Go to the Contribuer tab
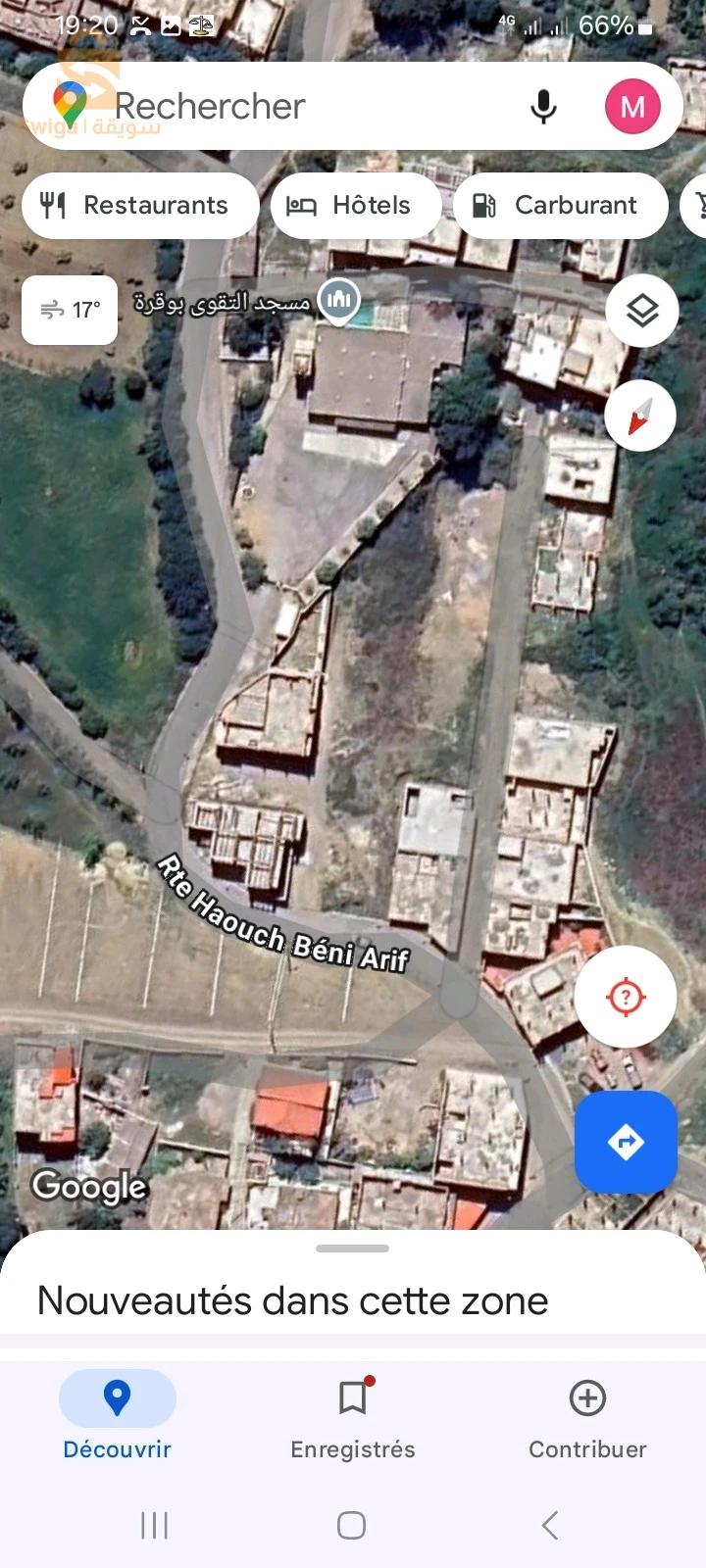Viewport: 706px width, 1568px height. tap(587, 1418)
